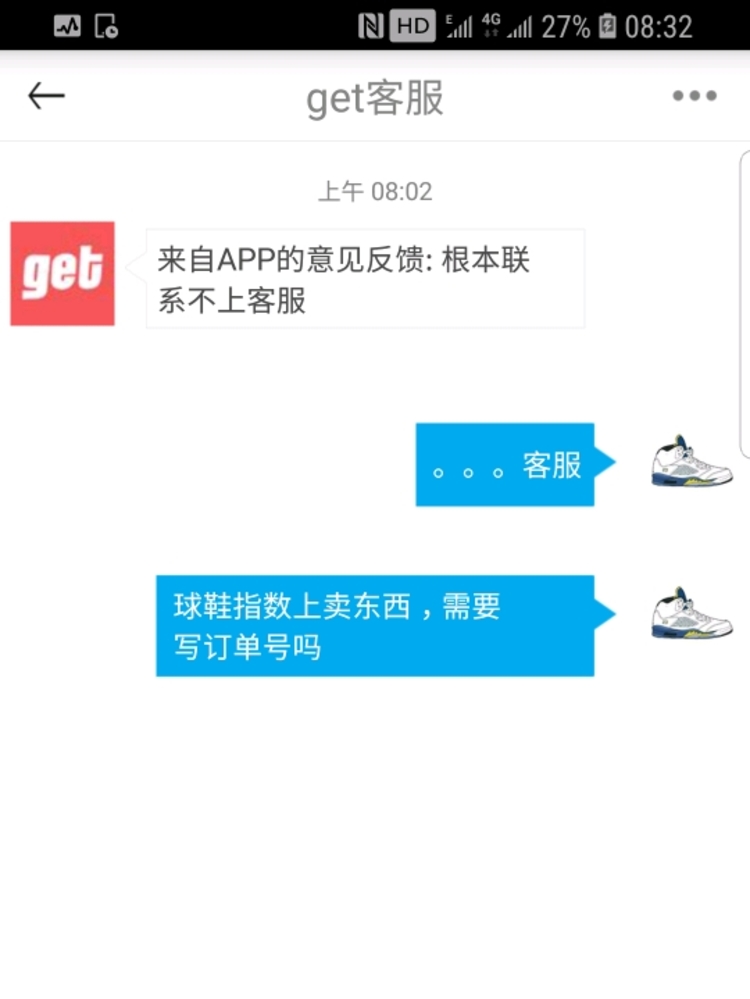Open the three-dot overflow menu
The width and height of the screenshot is (750, 999).
(x=694, y=96)
